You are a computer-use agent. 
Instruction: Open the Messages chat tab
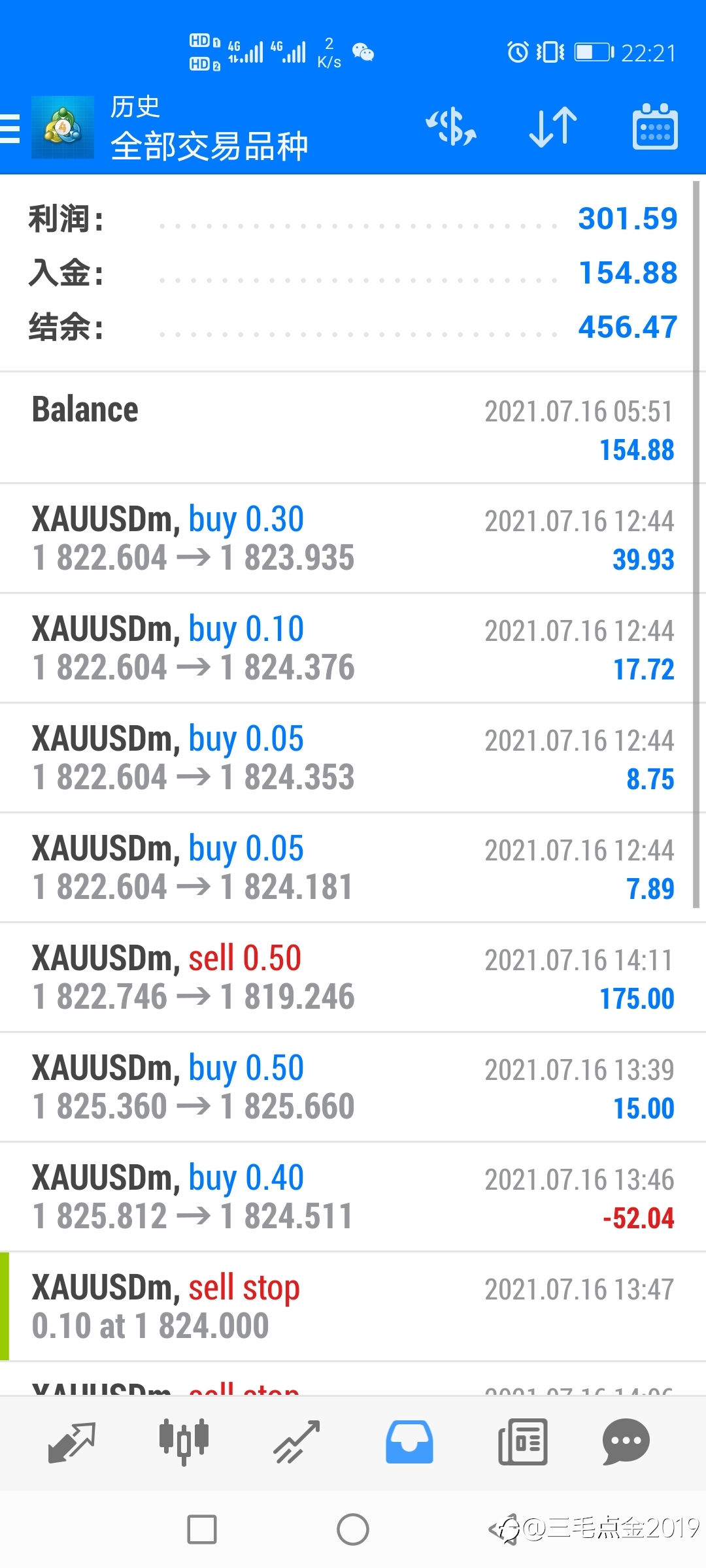point(626,1442)
